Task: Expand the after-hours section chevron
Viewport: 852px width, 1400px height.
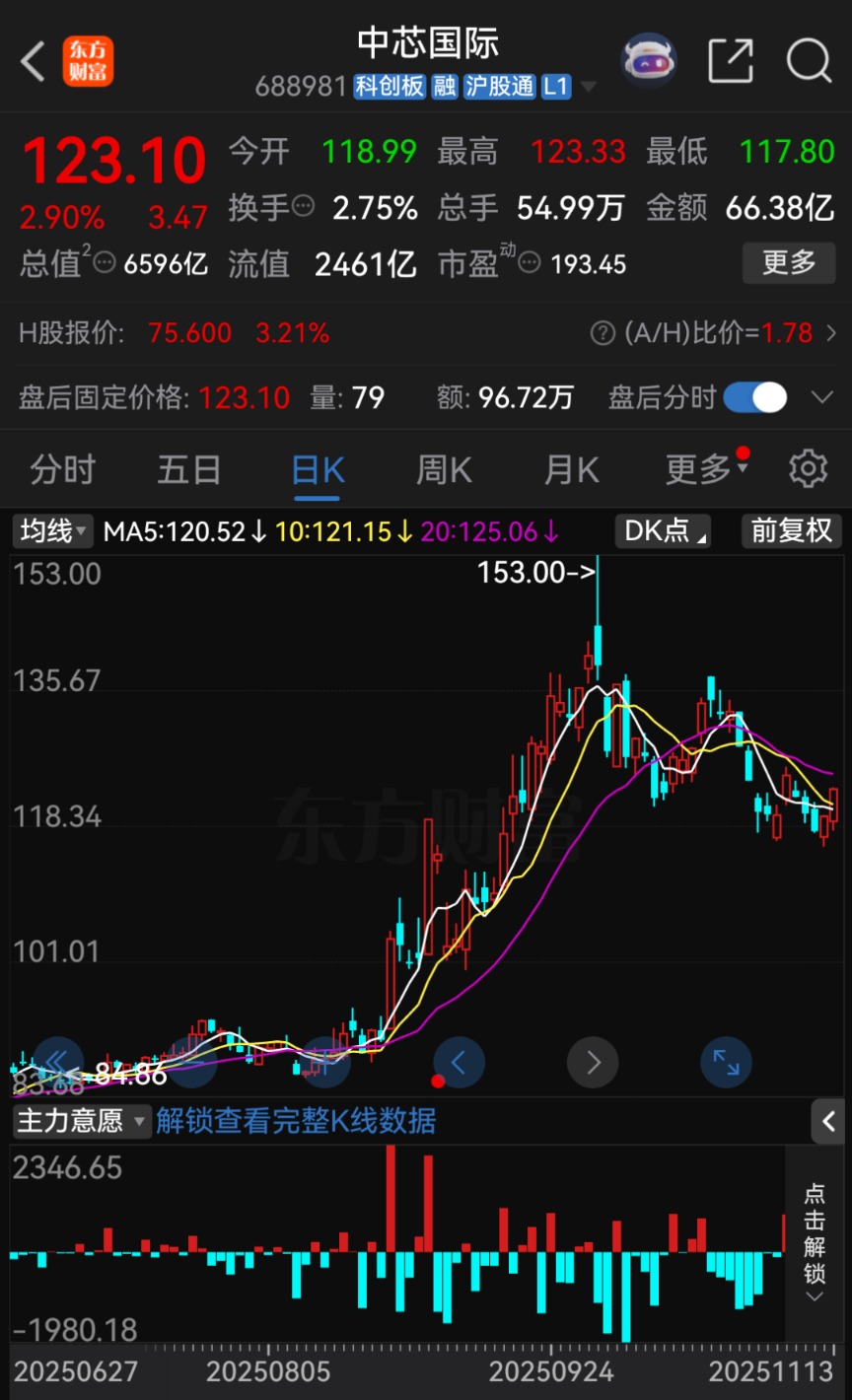Action: point(822,397)
